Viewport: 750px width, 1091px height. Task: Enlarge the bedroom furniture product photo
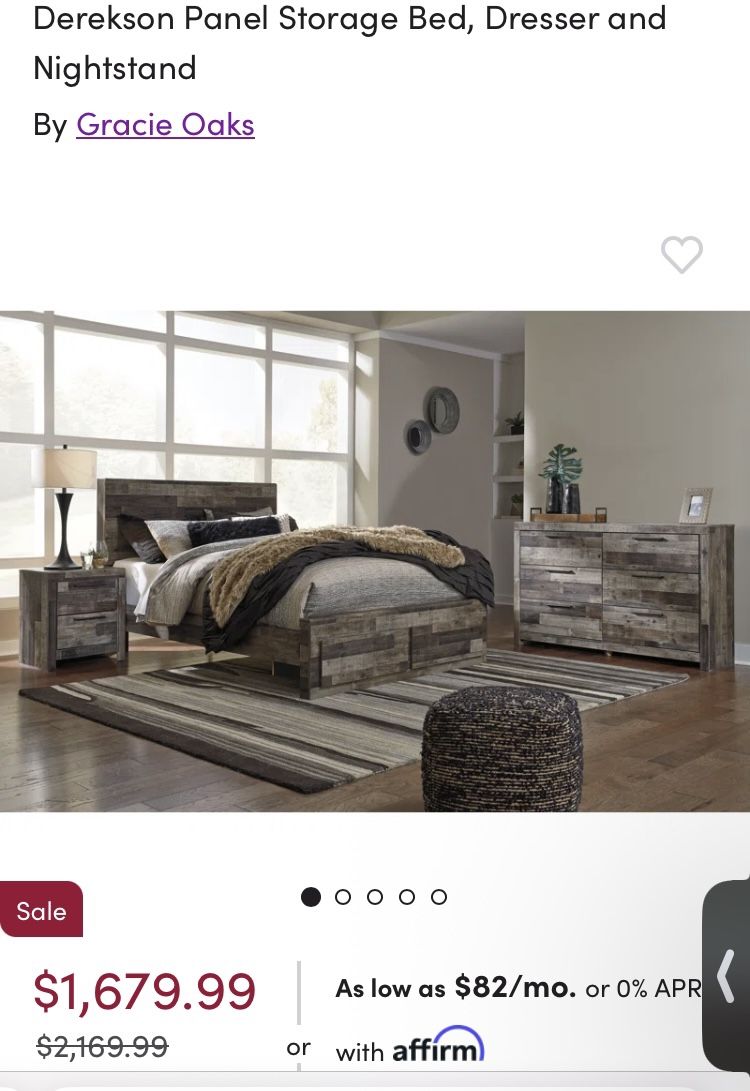click(x=375, y=570)
